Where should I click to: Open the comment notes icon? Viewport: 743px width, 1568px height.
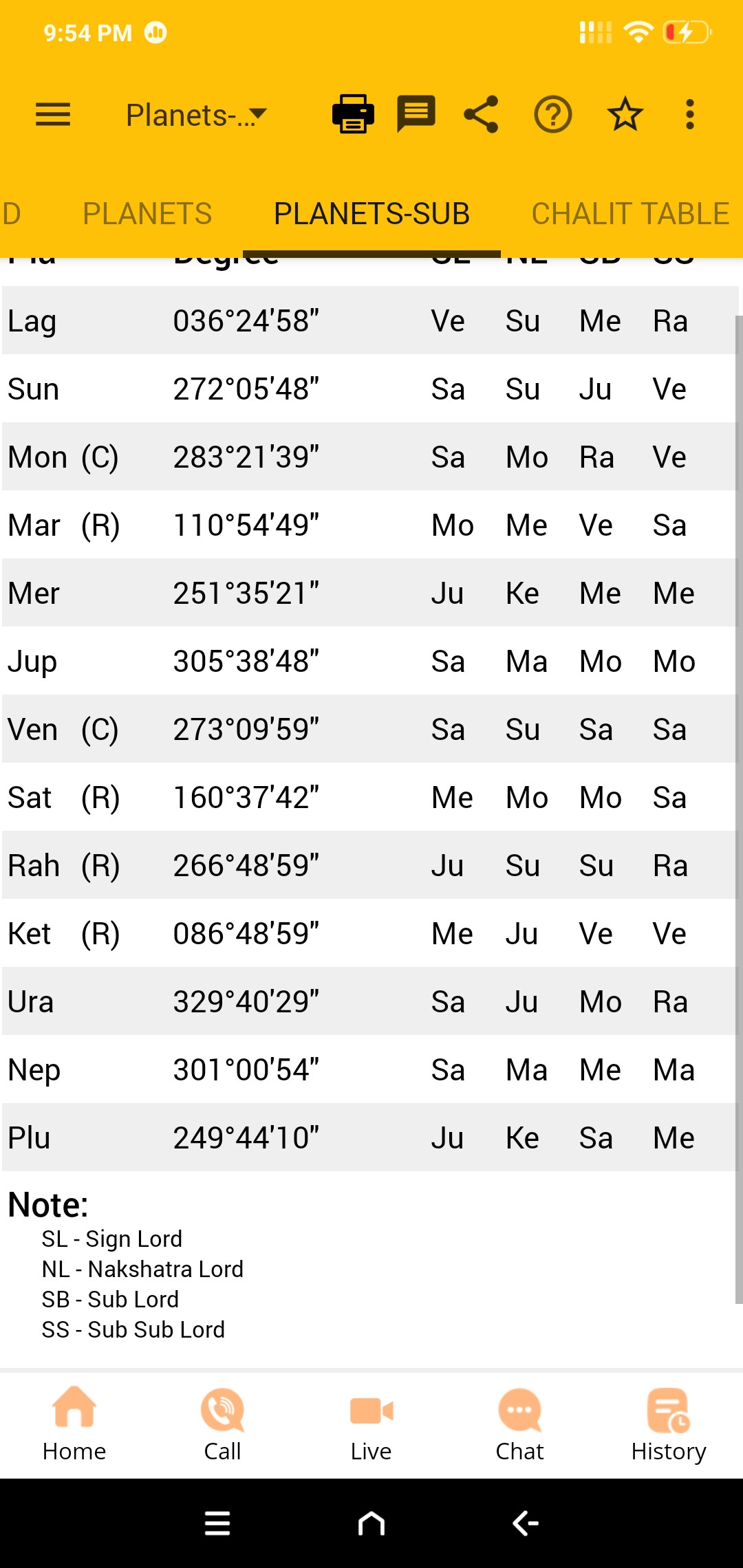pos(416,114)
